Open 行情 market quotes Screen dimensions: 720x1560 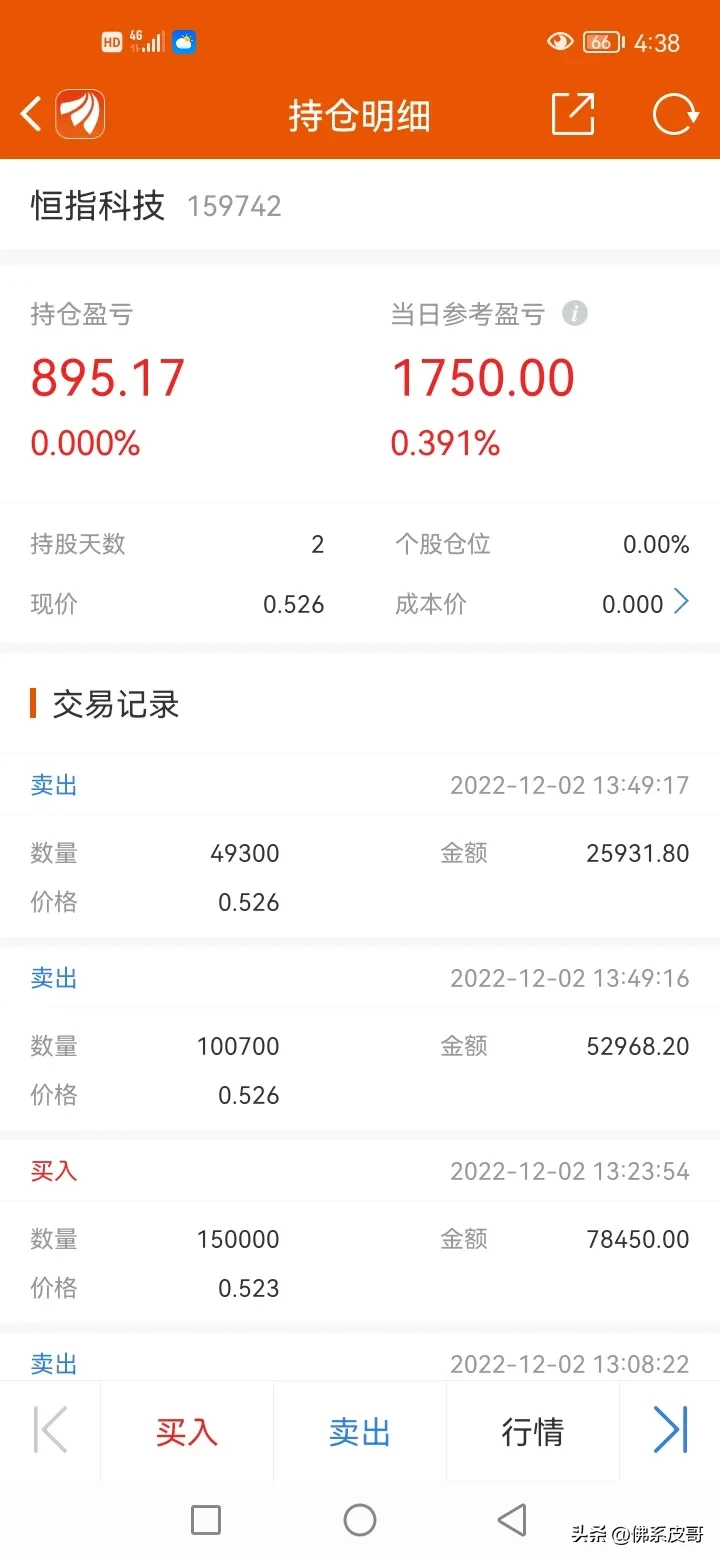click(532, 1432)
